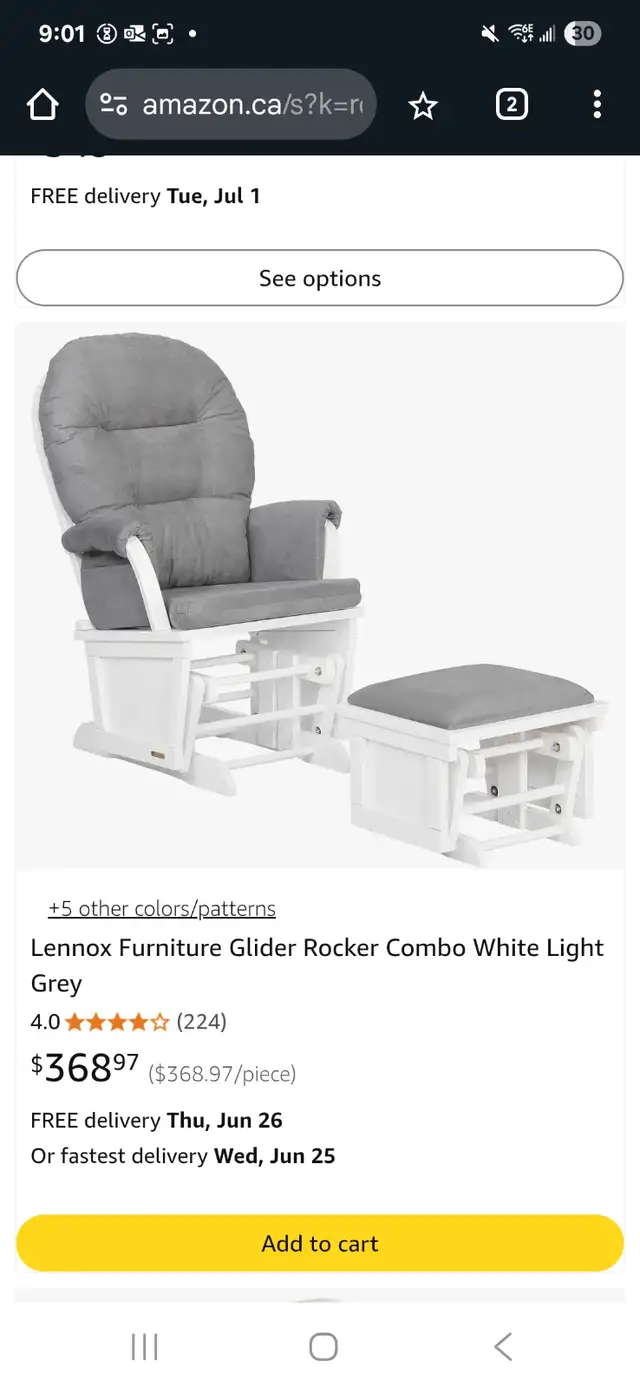This screenshot has height=1388, width=640.
Task: Open the tab switcher showing 2 tabs
Action: tap(511, 104)
